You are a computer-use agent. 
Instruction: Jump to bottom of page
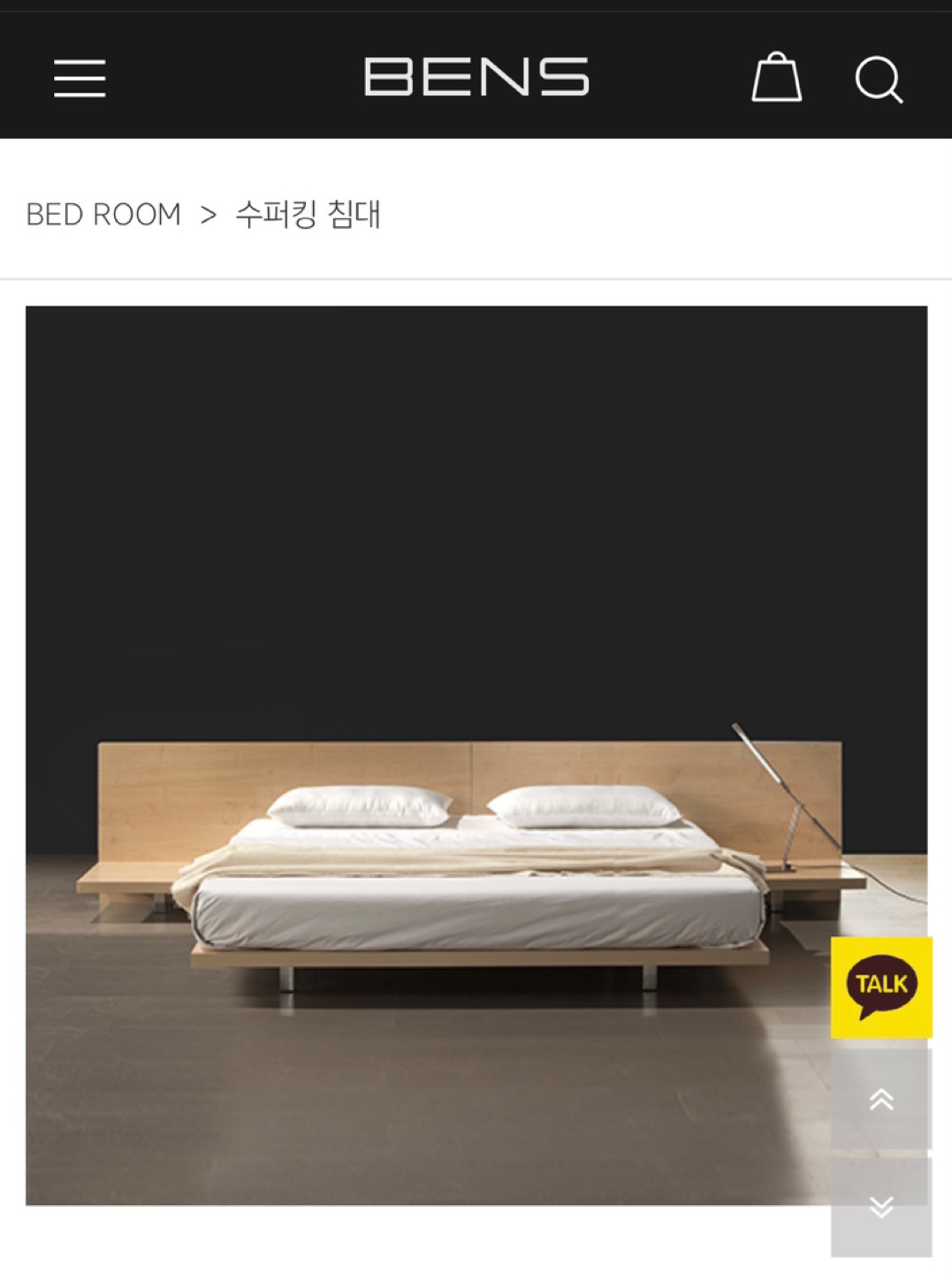pyautogui.click(x=880, y=1207)
